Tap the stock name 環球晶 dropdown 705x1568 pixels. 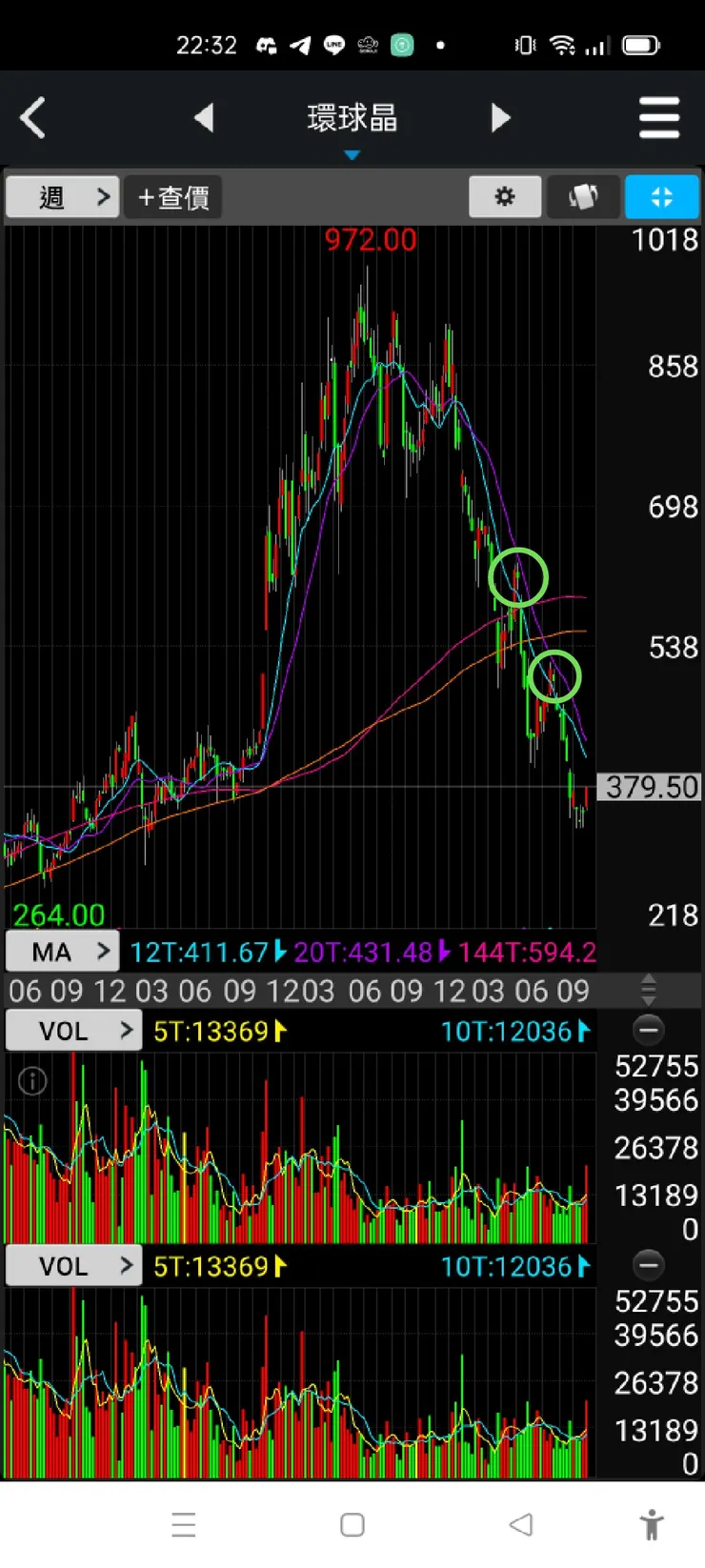(352, 122)
